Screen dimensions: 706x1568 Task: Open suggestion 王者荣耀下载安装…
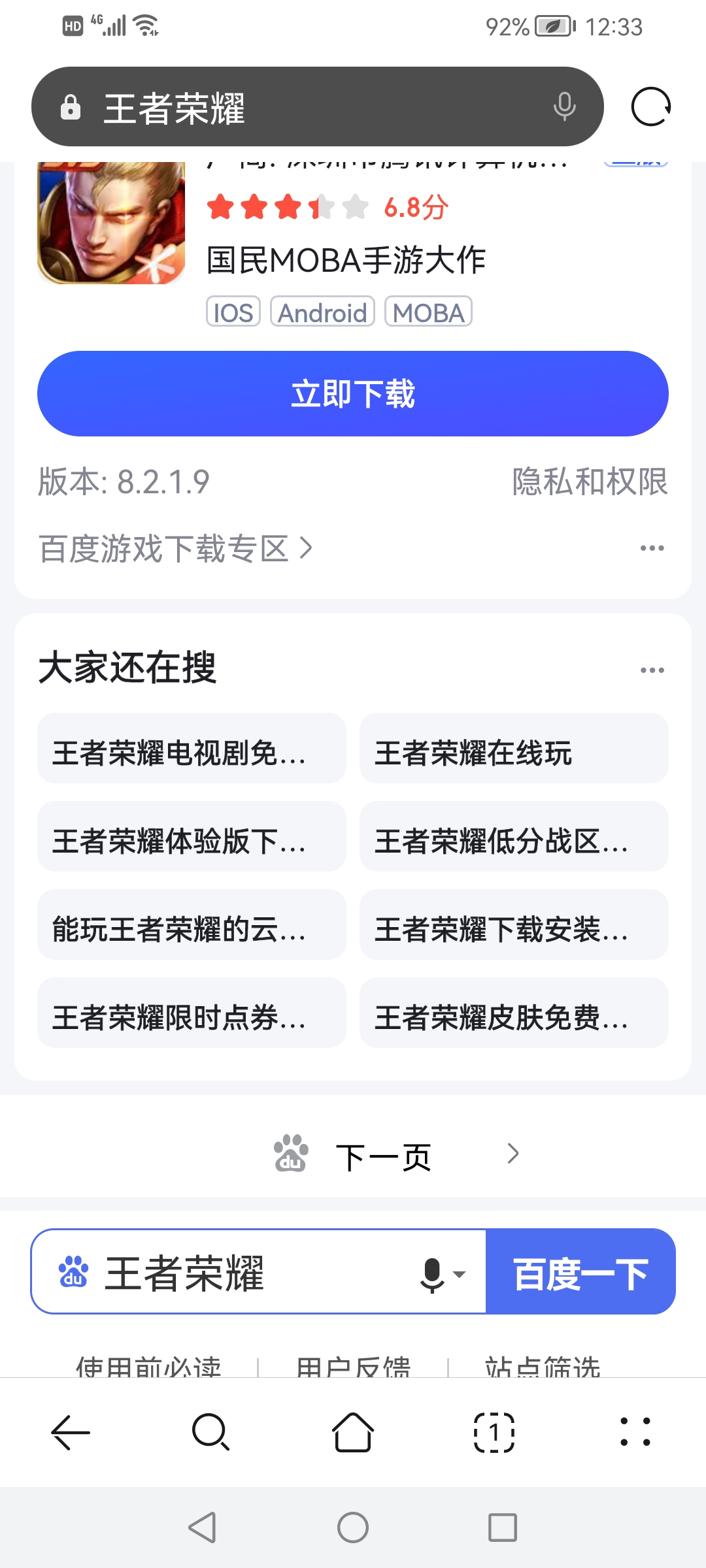tap(514, 929)
